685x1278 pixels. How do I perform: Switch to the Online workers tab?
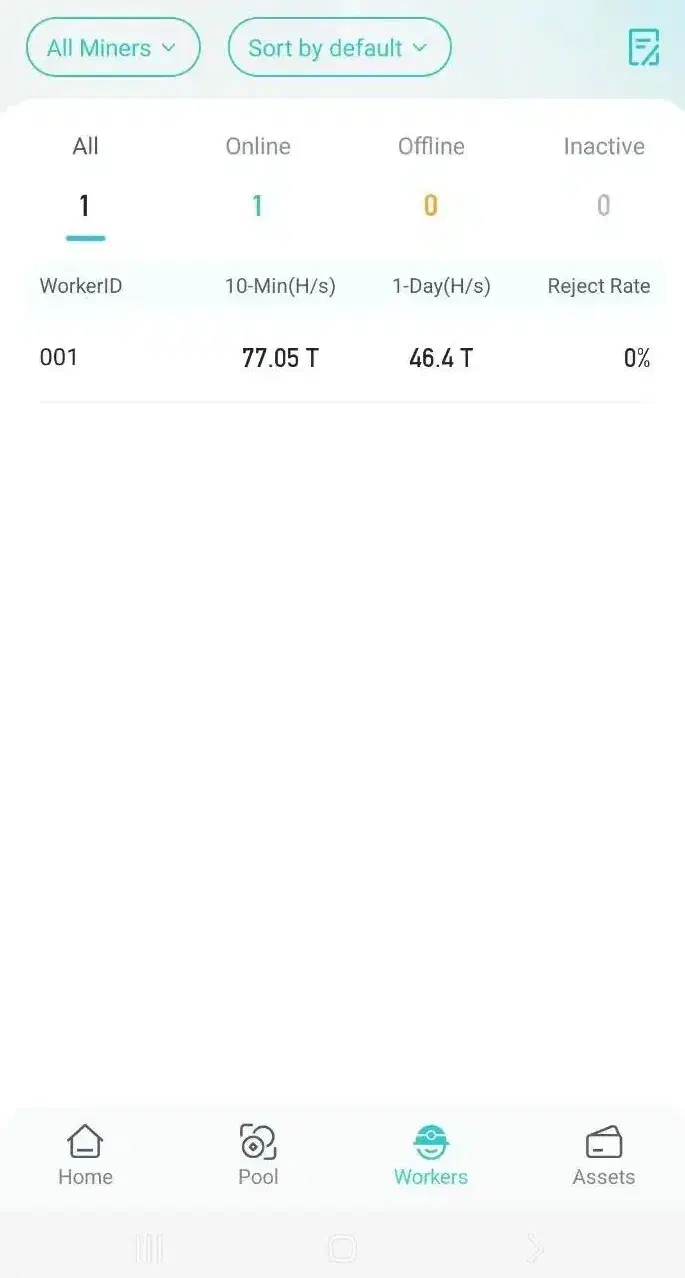258,175
